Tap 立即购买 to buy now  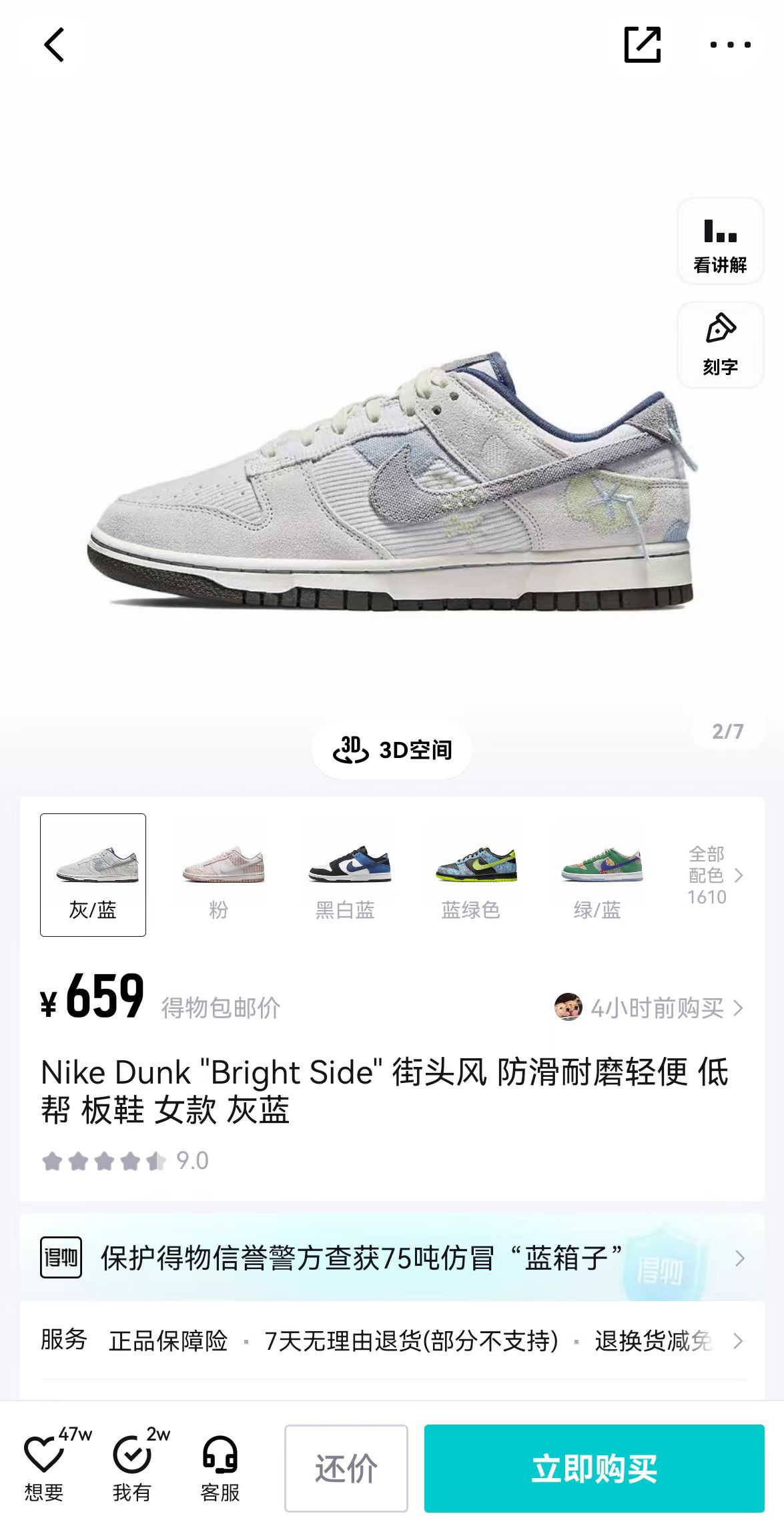pos(594,1468)
